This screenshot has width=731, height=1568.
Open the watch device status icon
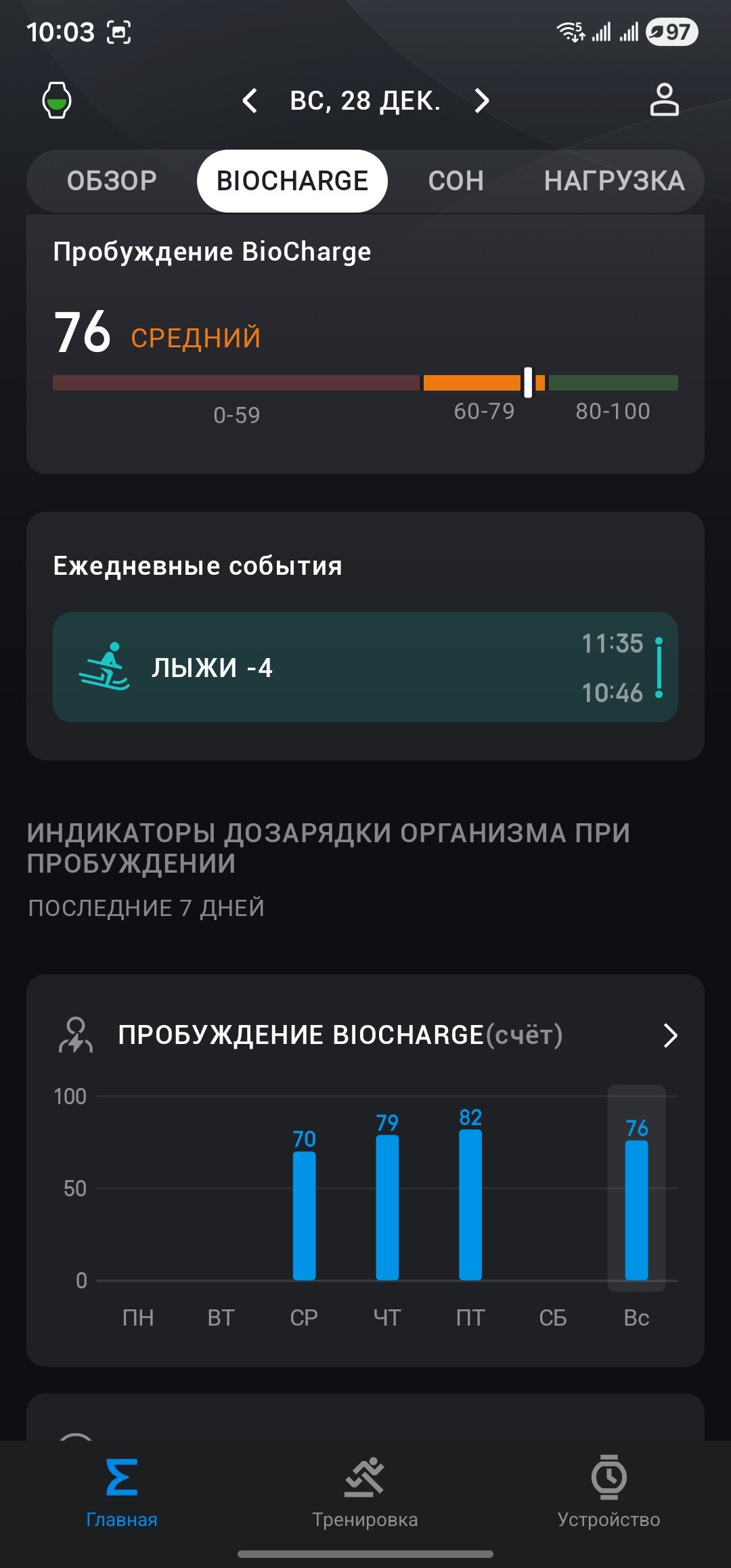coord(57,101)
